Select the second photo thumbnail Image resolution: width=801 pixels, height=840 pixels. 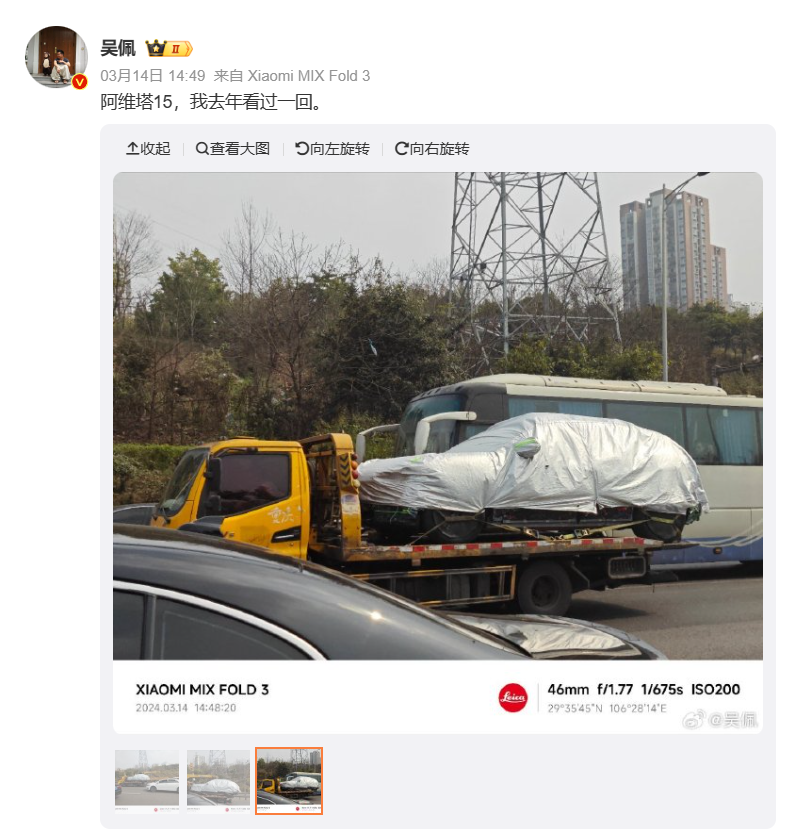pyautogui.click(x=218, y=780)
